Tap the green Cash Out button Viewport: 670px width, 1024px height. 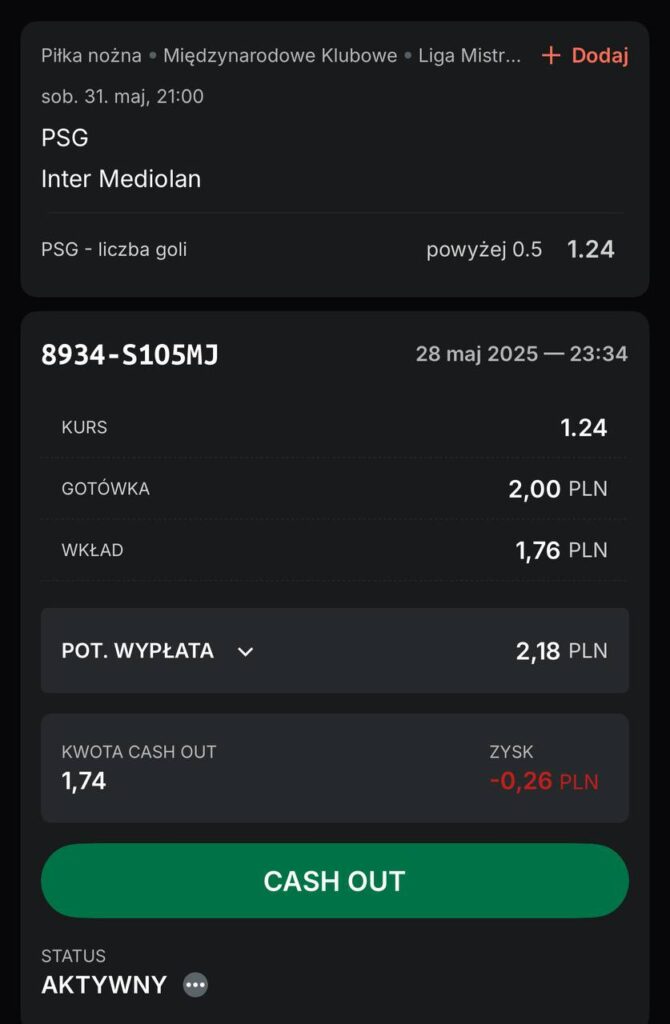click(x=334, y=881)
